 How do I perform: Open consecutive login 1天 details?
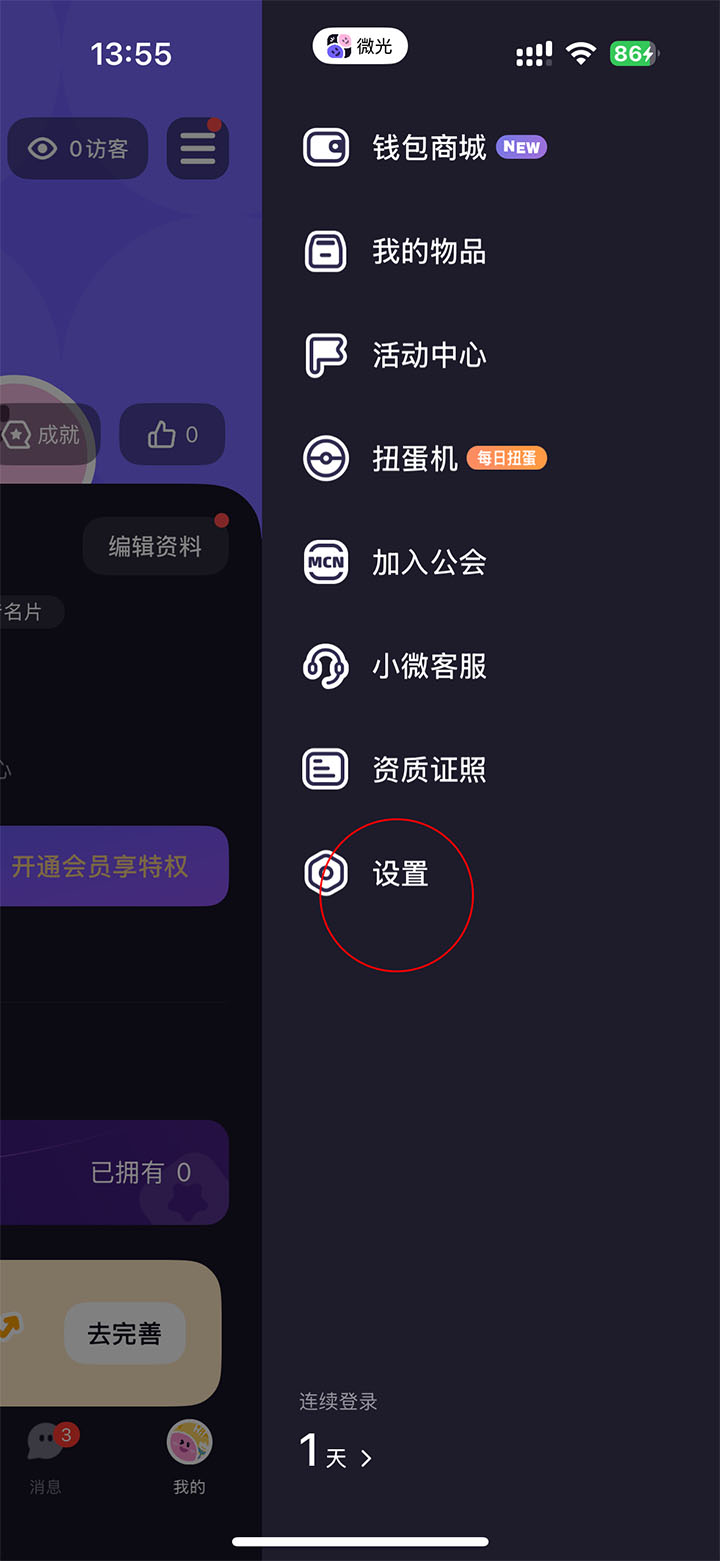(336, 1452)
